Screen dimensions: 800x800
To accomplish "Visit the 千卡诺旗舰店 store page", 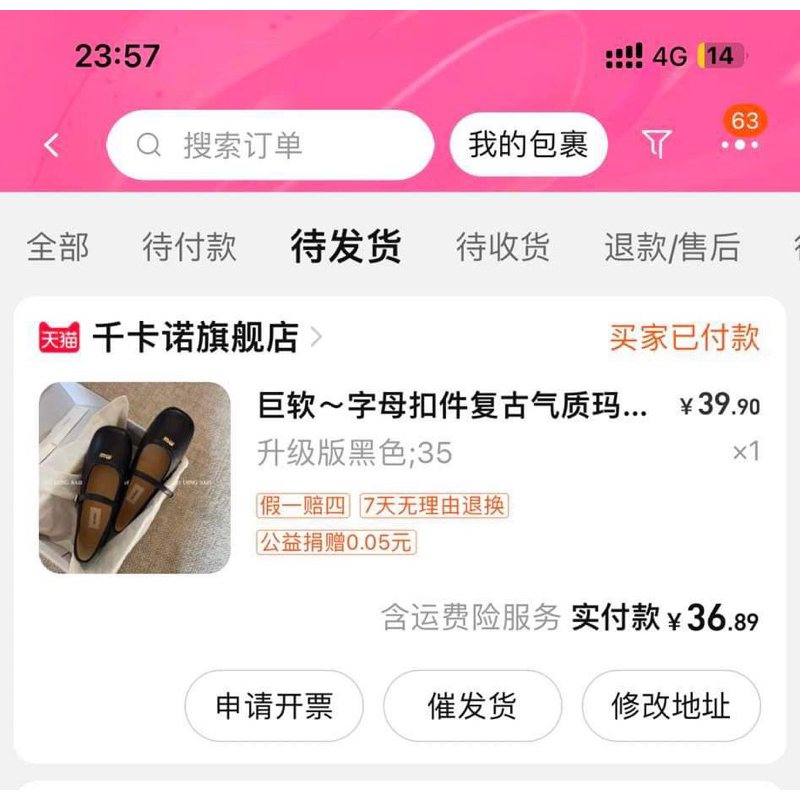I will (x=195, y=338).
